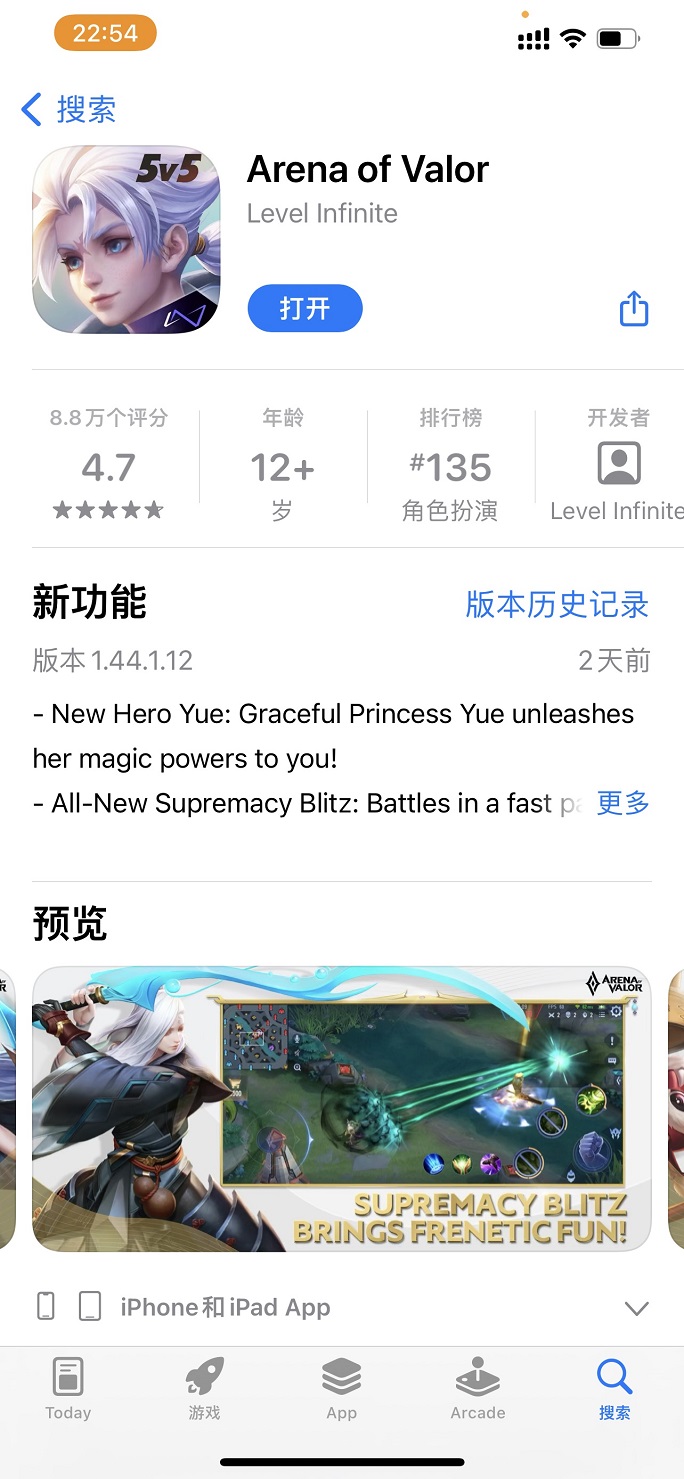Switch to the App tab
Viewport: 684px width, 1479px height.
[x=341, y=1388]
